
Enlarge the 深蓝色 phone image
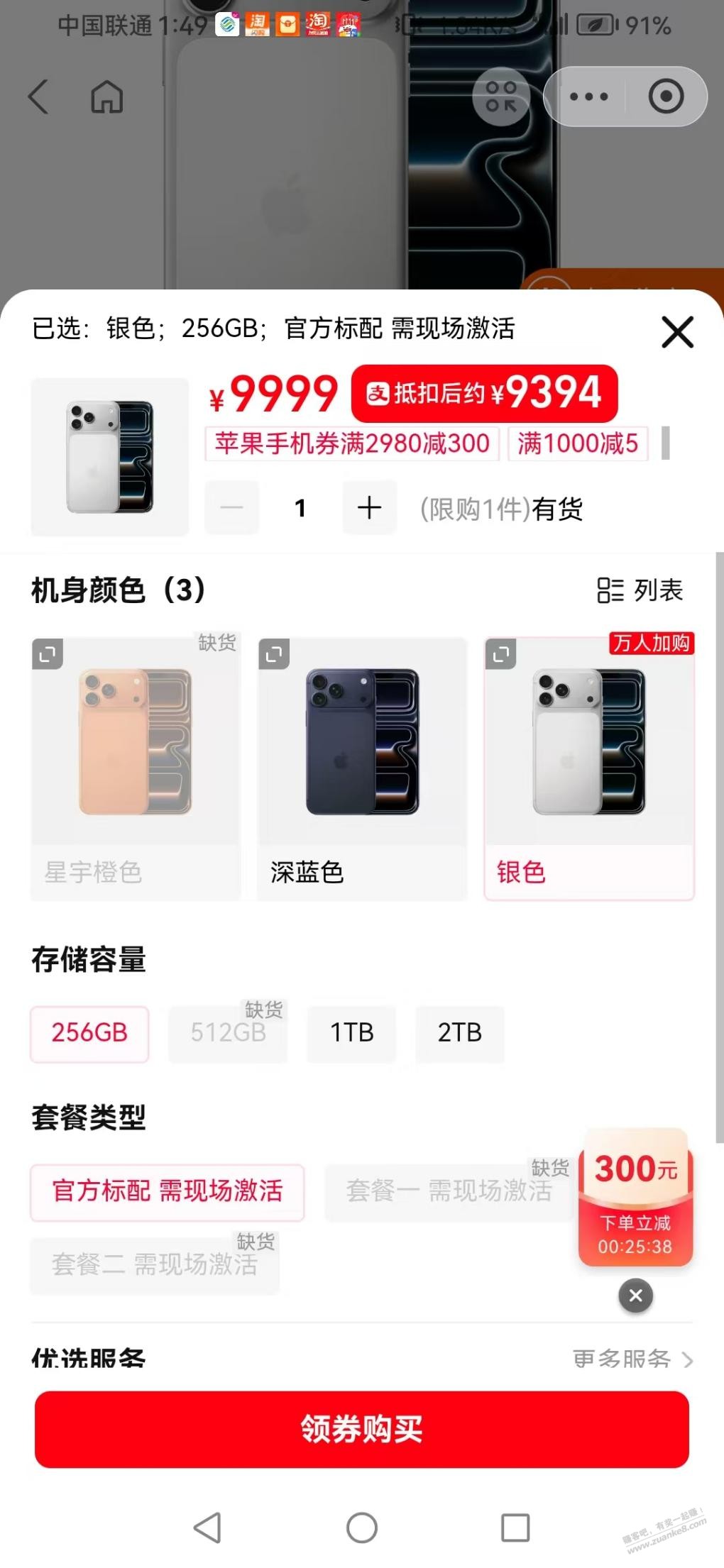tap(274, 654)
